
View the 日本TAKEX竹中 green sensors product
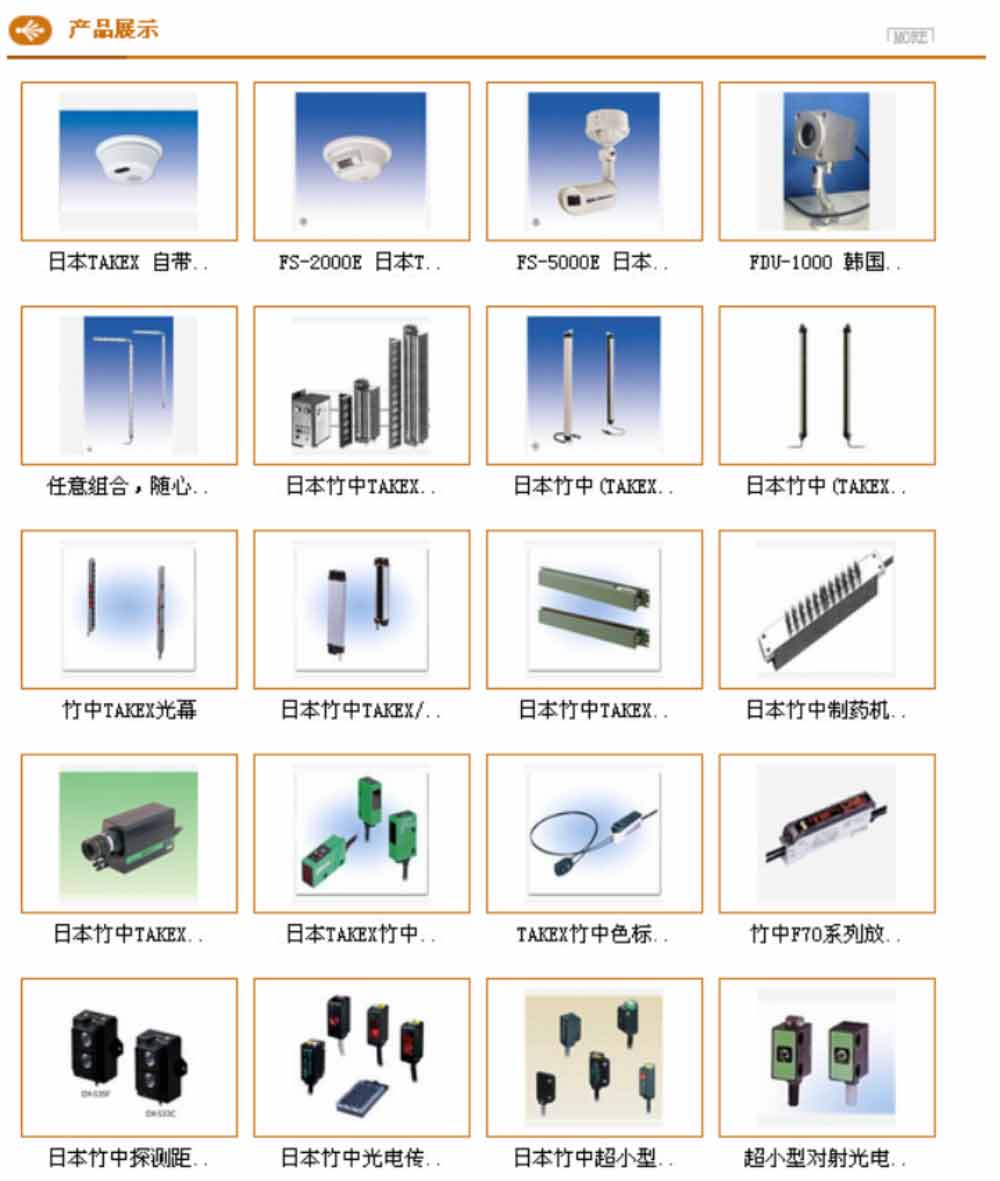[361, 833]
